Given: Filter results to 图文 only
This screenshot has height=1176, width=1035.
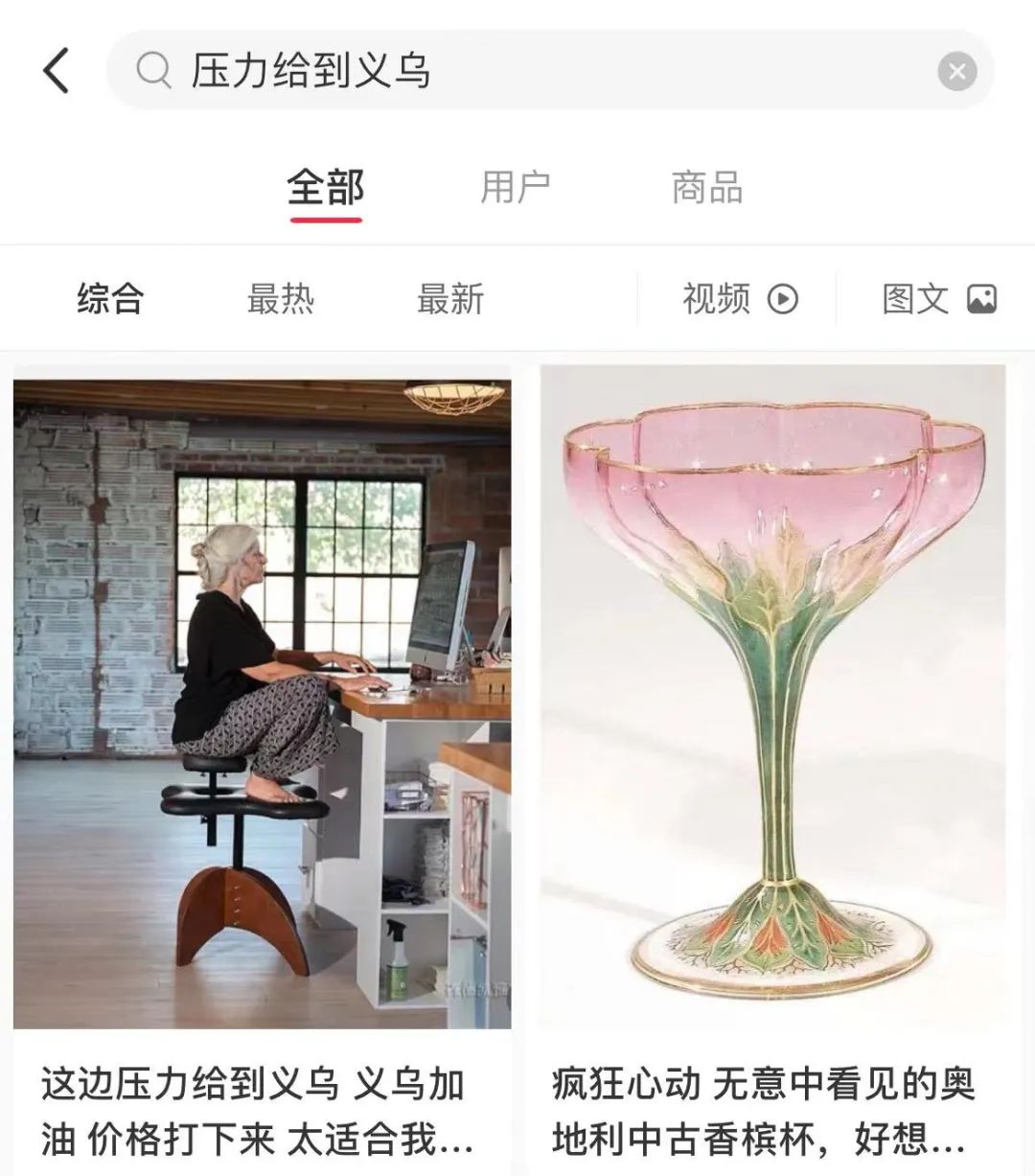Looking at the screenshot, I should [x=938, y=299].
